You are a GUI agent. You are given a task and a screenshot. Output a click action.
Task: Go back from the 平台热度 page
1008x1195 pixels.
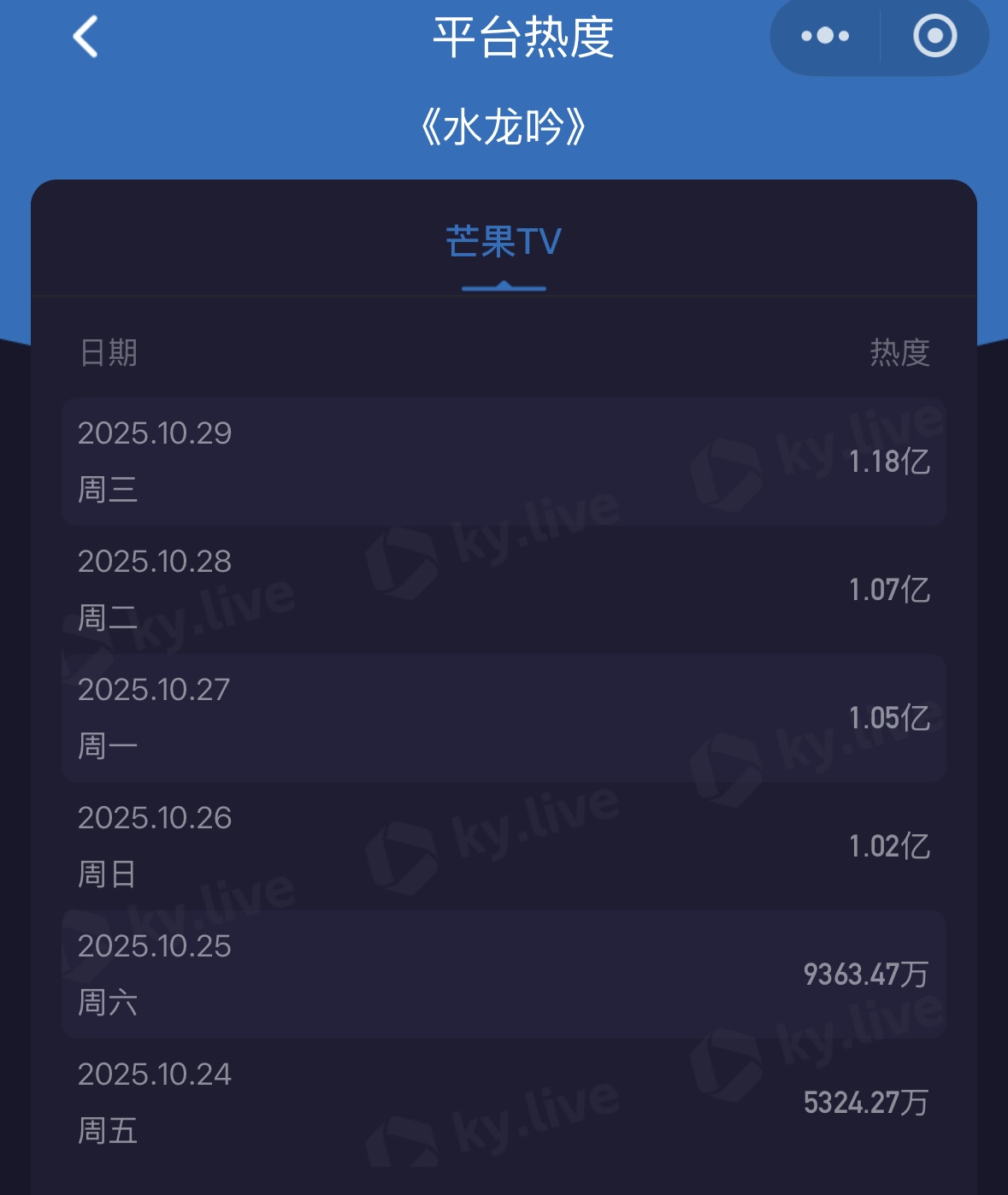pyautogui.click(x=85, y=37)
